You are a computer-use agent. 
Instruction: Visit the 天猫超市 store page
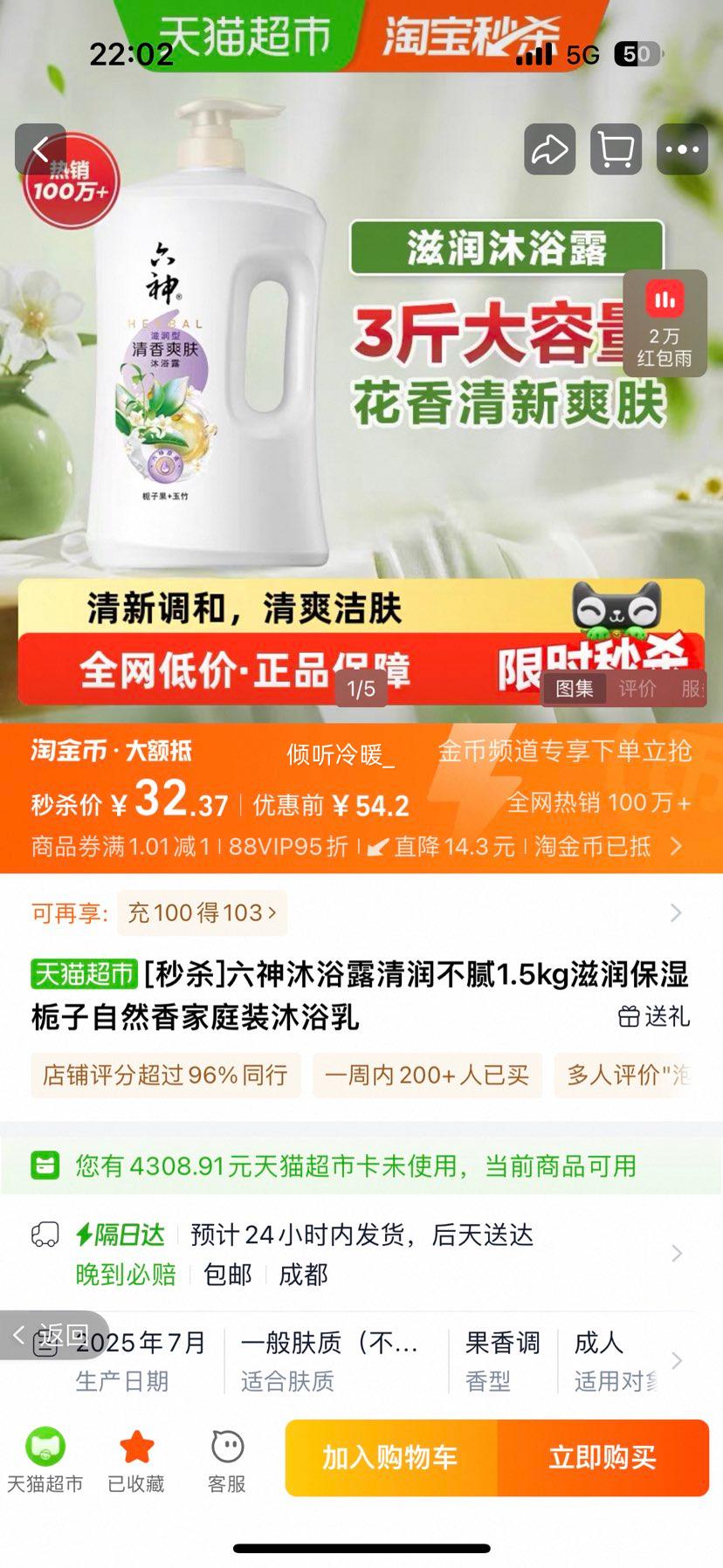[x=45, y=1460]
